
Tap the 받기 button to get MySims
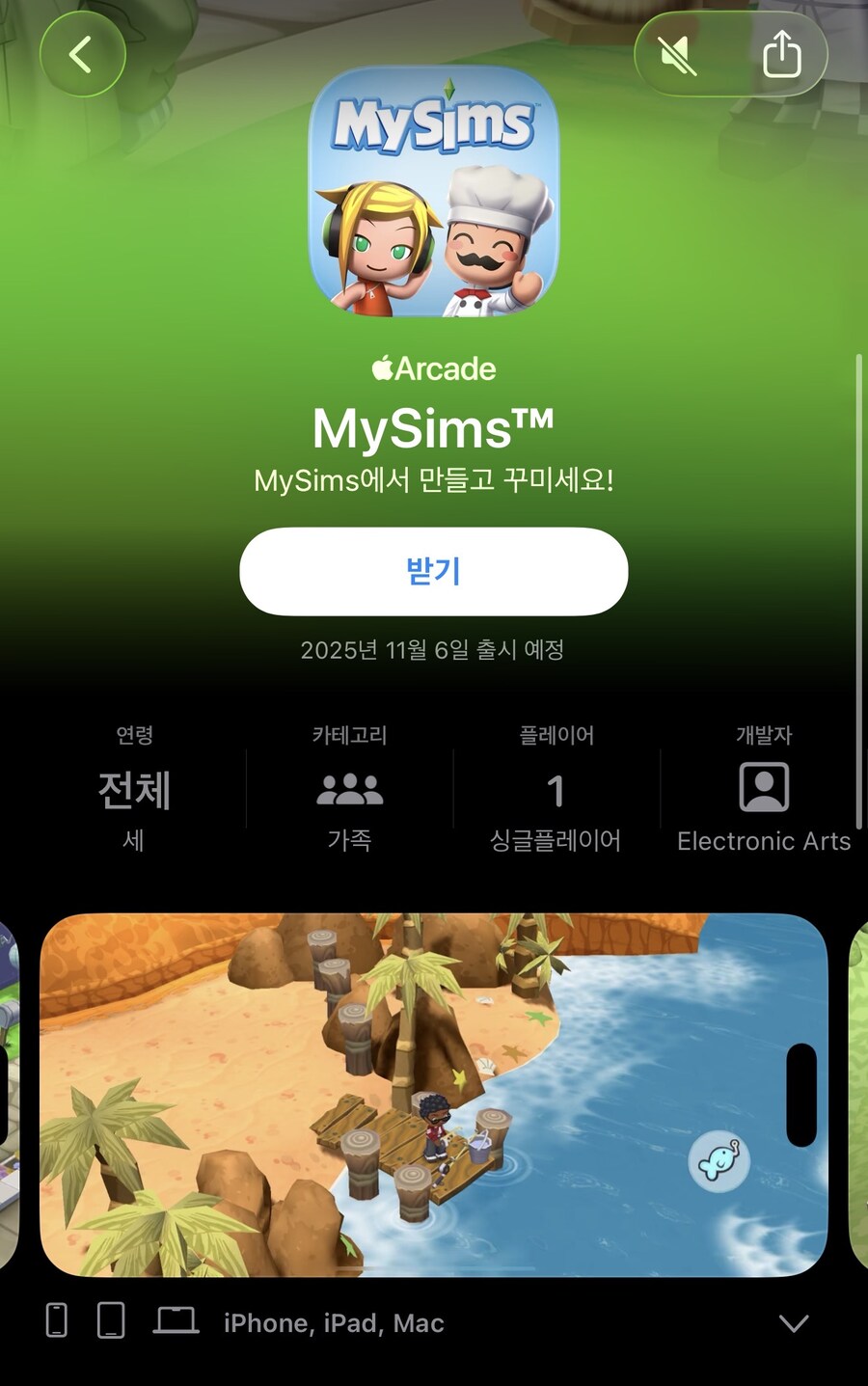point(433,571)
